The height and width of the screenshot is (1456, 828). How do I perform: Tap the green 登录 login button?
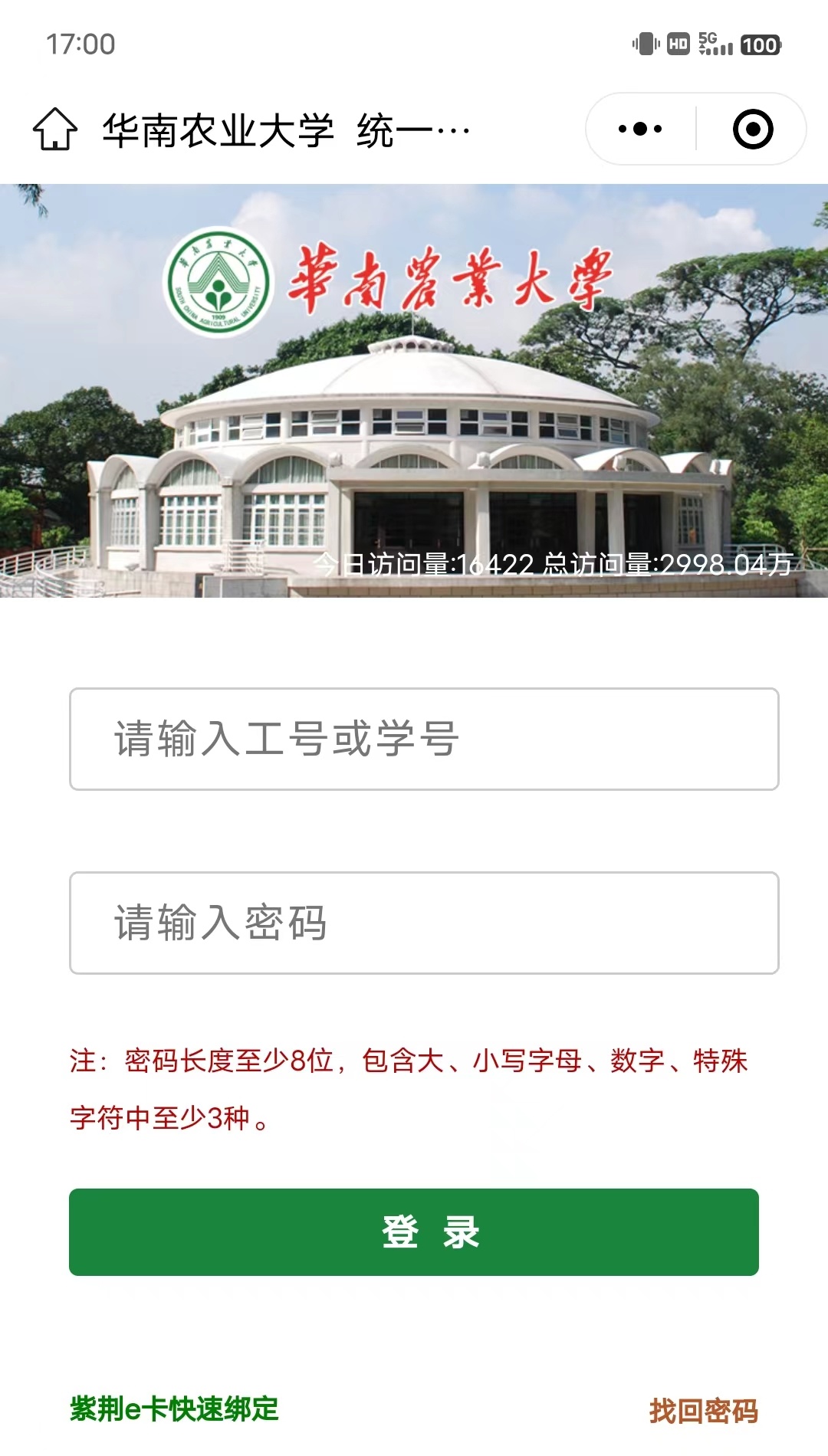[414, 1232]
